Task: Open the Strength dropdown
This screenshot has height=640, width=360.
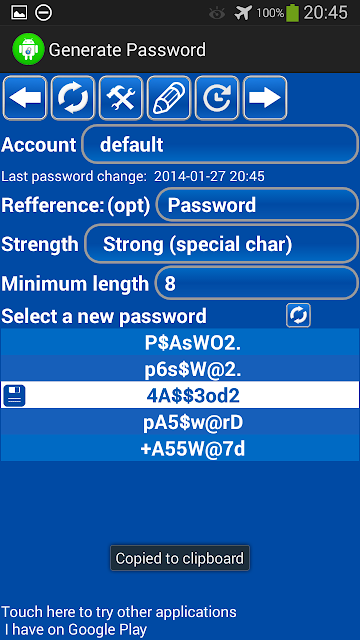Action: point(221,244)
